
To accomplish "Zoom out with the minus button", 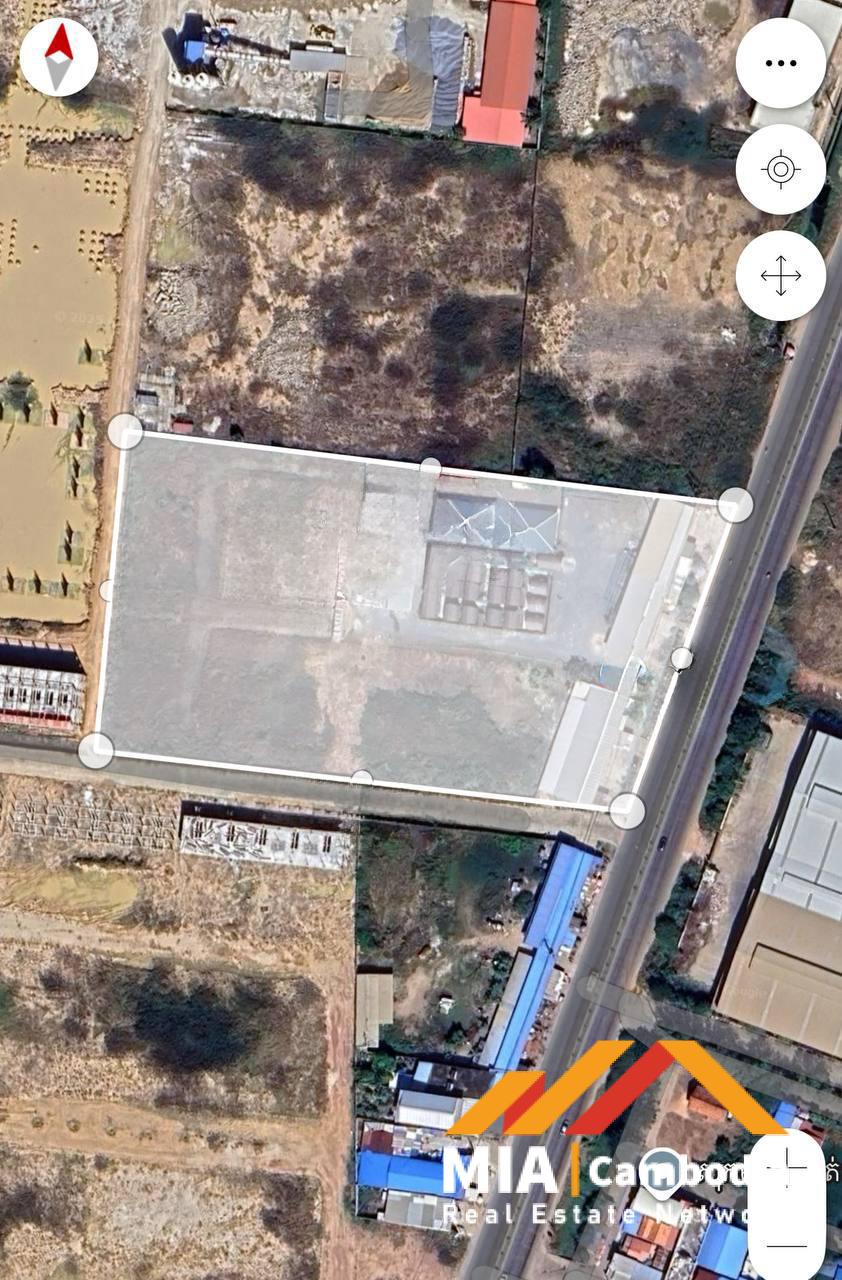I will point(787,1245).
